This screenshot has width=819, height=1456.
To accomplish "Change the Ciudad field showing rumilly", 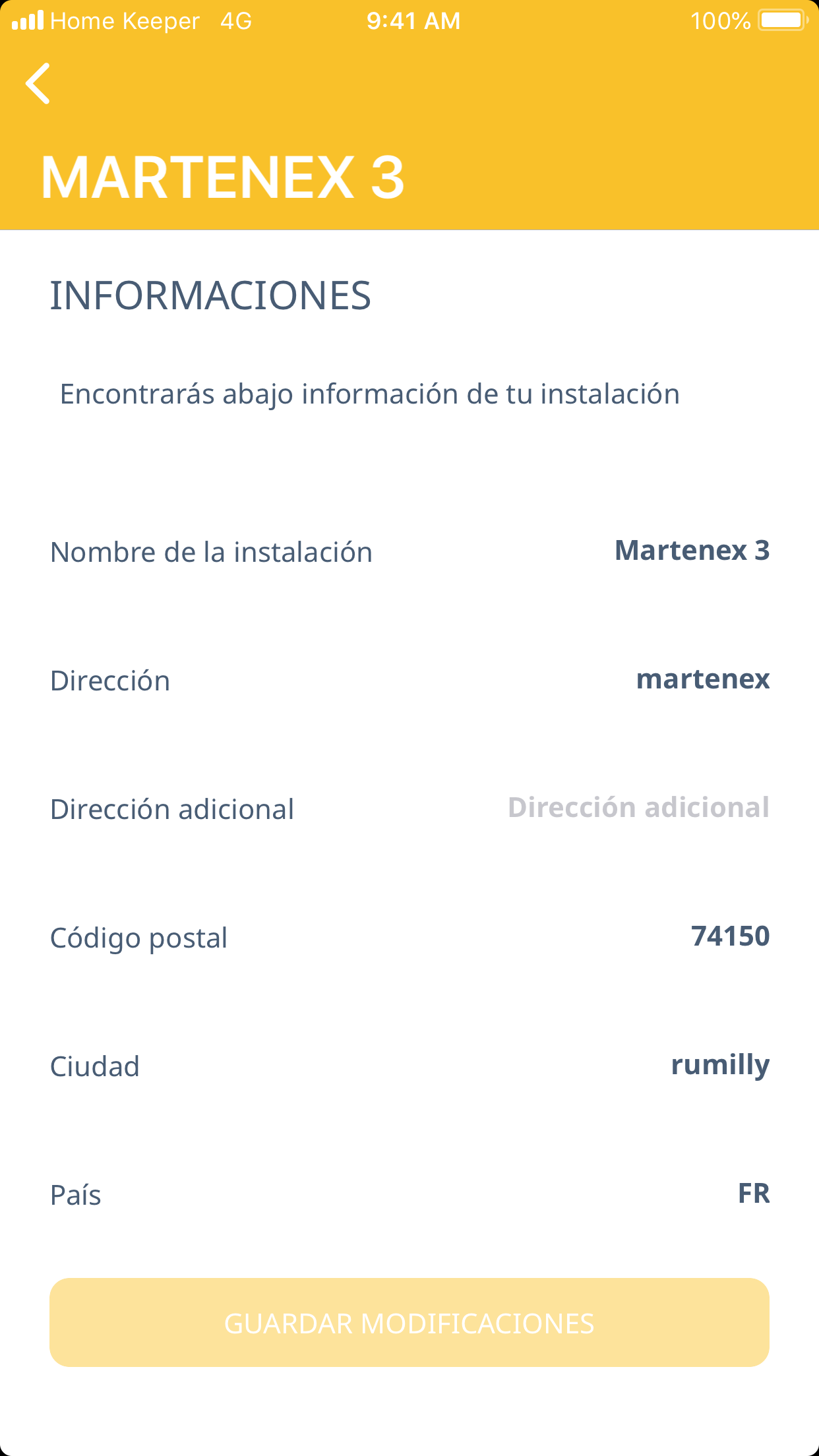I will [x=719, y=1065].
